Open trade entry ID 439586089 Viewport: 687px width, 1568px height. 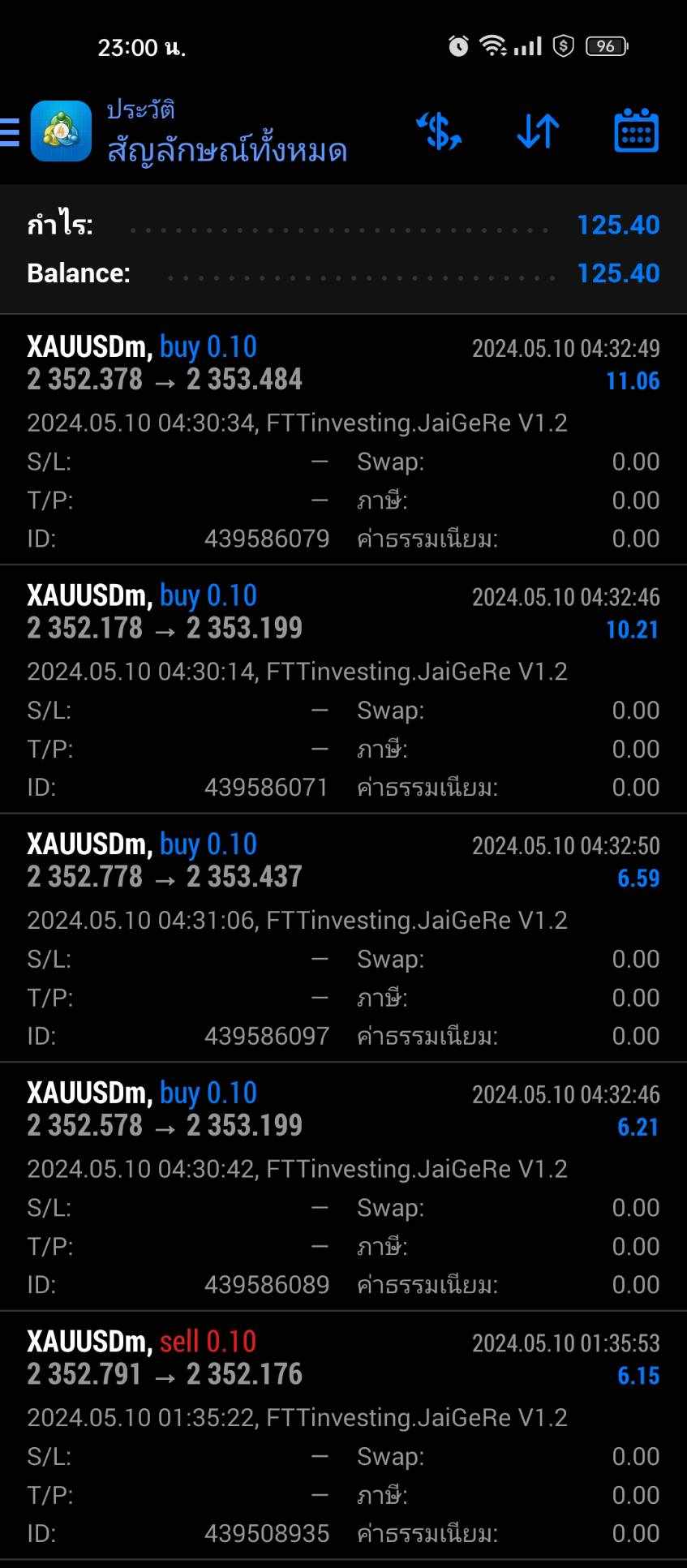coord(343,1187)
